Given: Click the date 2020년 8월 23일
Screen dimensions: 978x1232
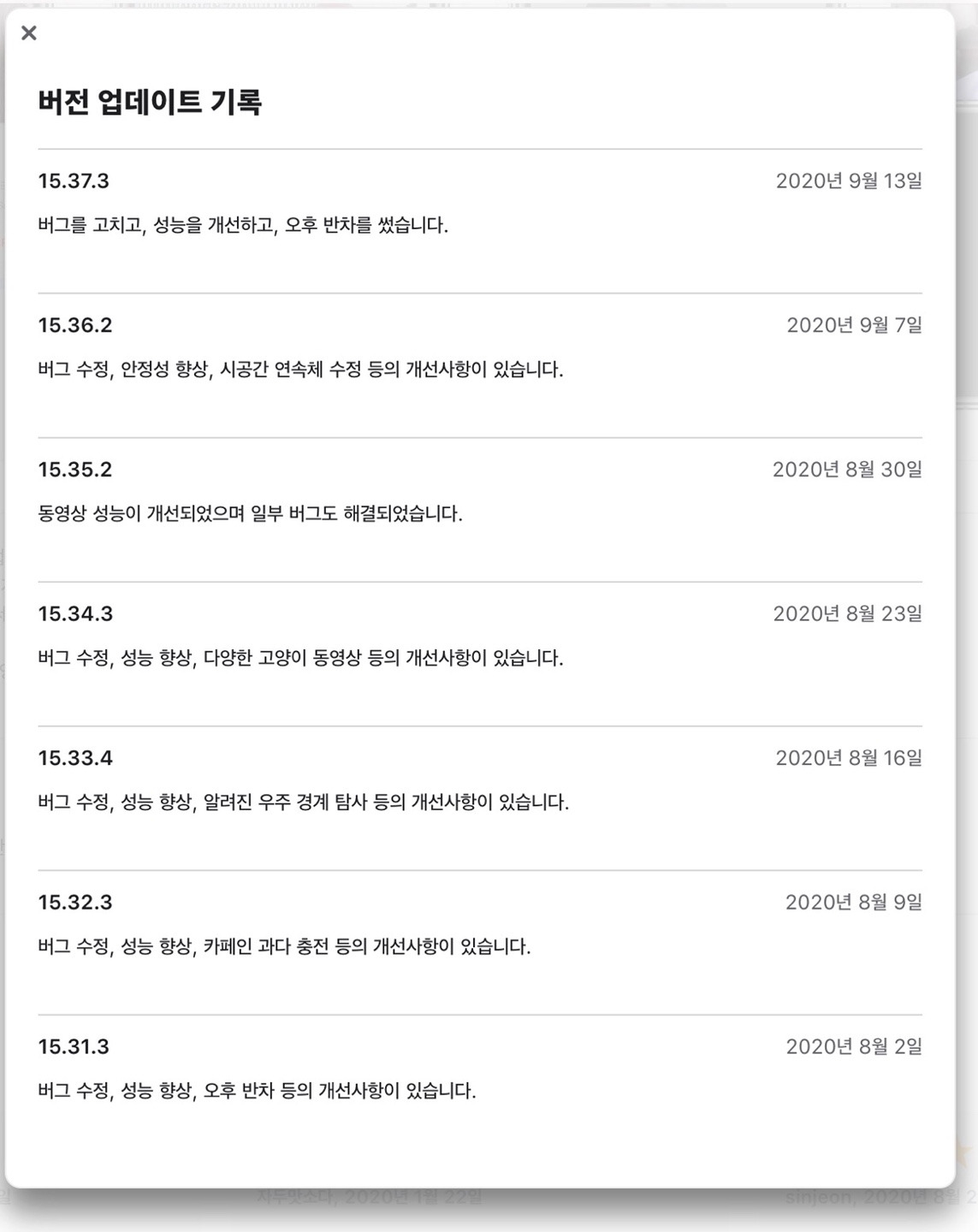Looking at the screenshot, I should [x=849, y=613].
